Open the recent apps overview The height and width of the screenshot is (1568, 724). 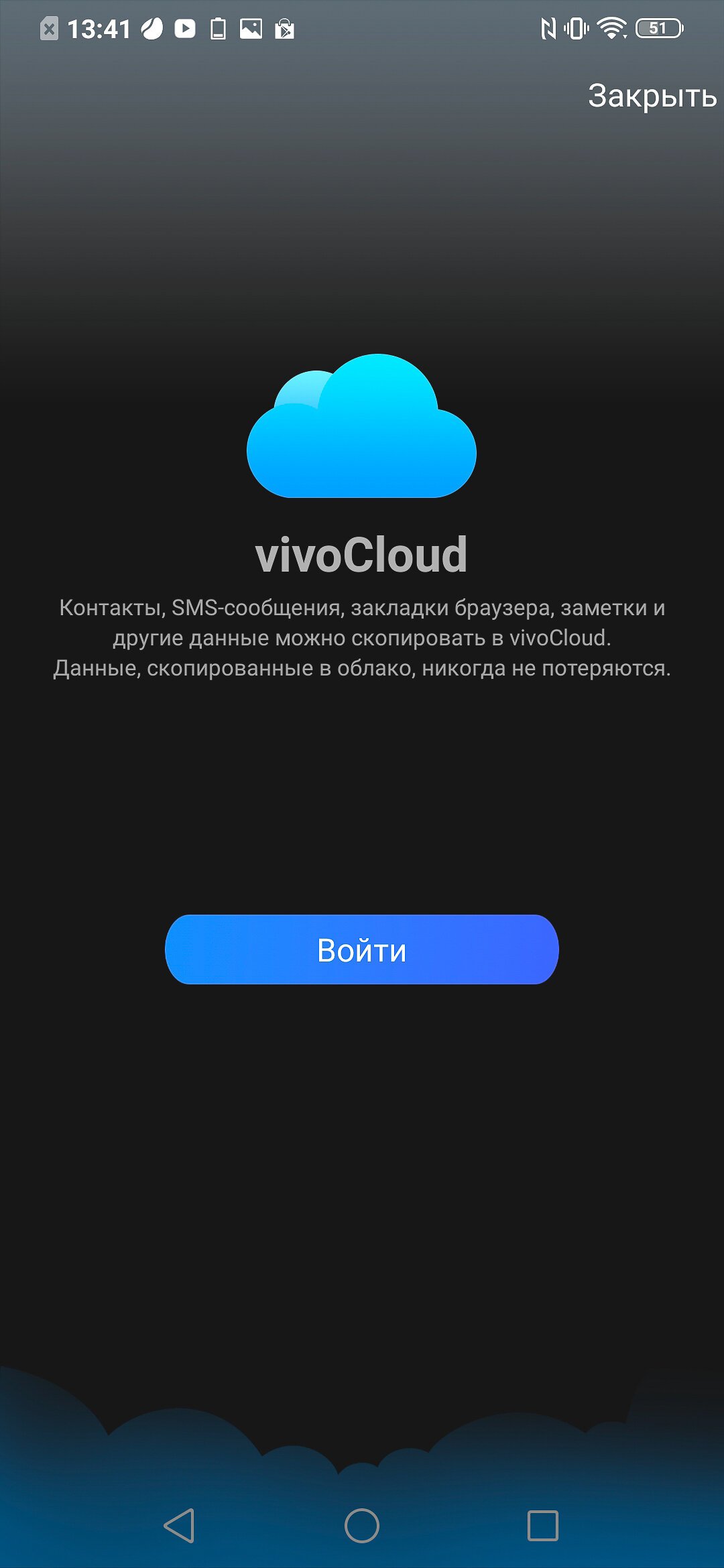point(542,1525)
